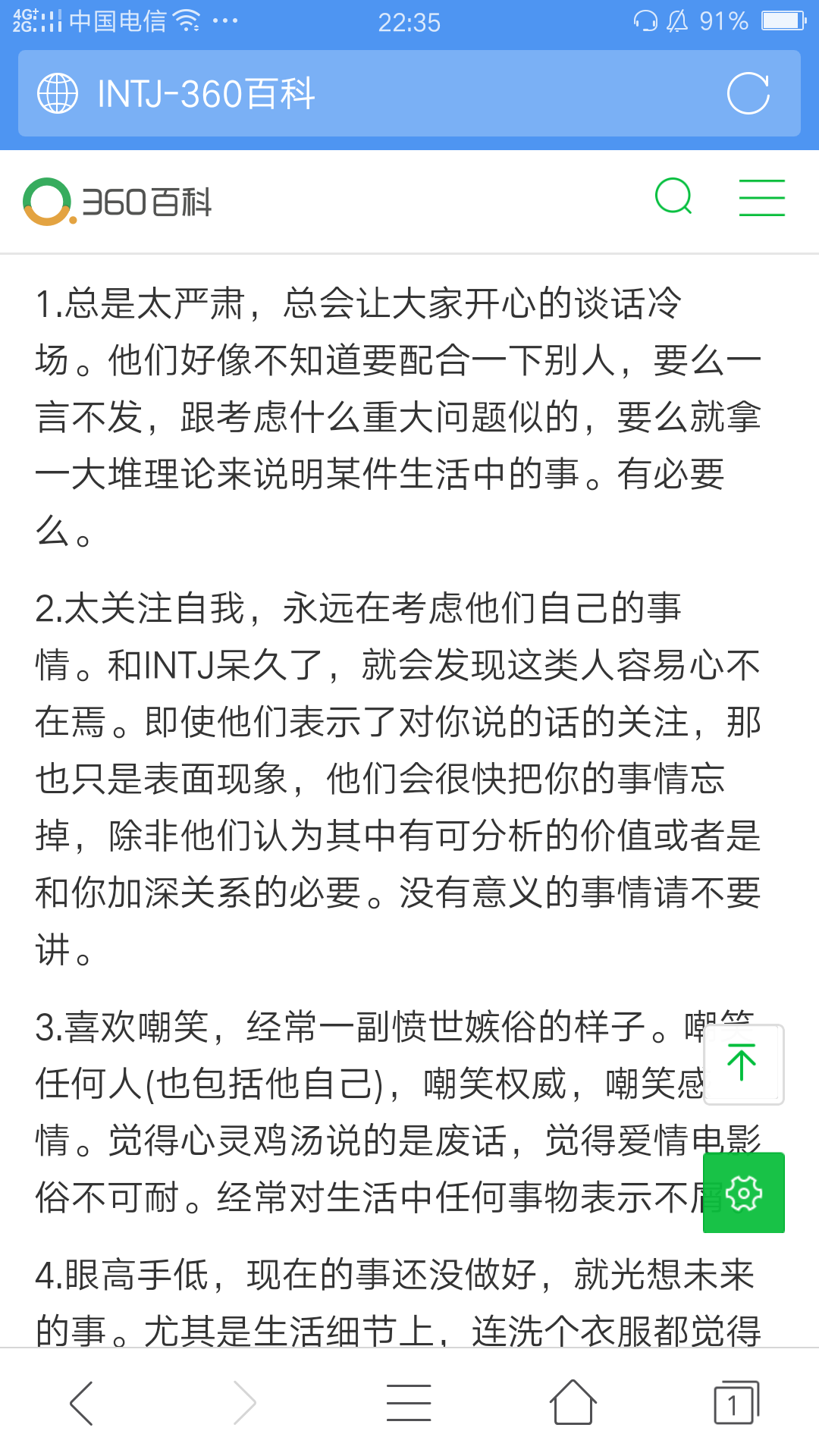Open the 360百科 search icon
This screenshot has width=819, height=1456.
click(x=673, y=197)
